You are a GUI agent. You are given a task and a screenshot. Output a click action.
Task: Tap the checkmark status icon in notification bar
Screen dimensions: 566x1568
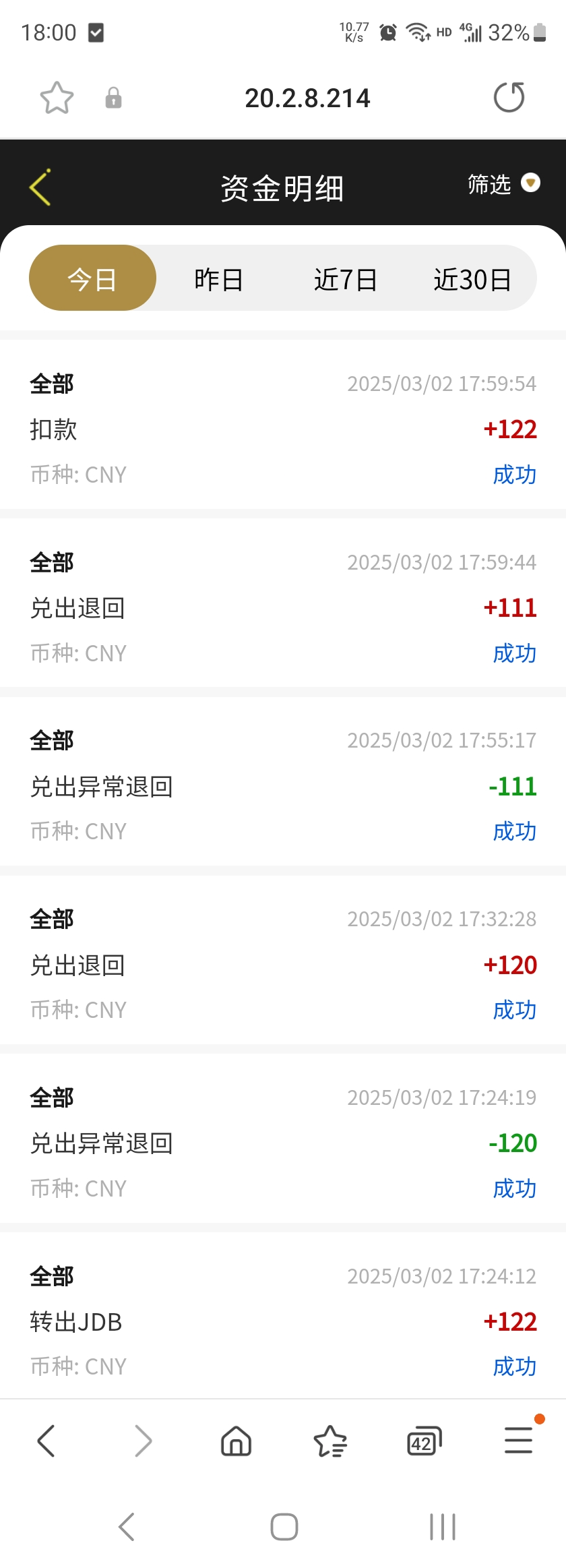[x=94, y=31]
